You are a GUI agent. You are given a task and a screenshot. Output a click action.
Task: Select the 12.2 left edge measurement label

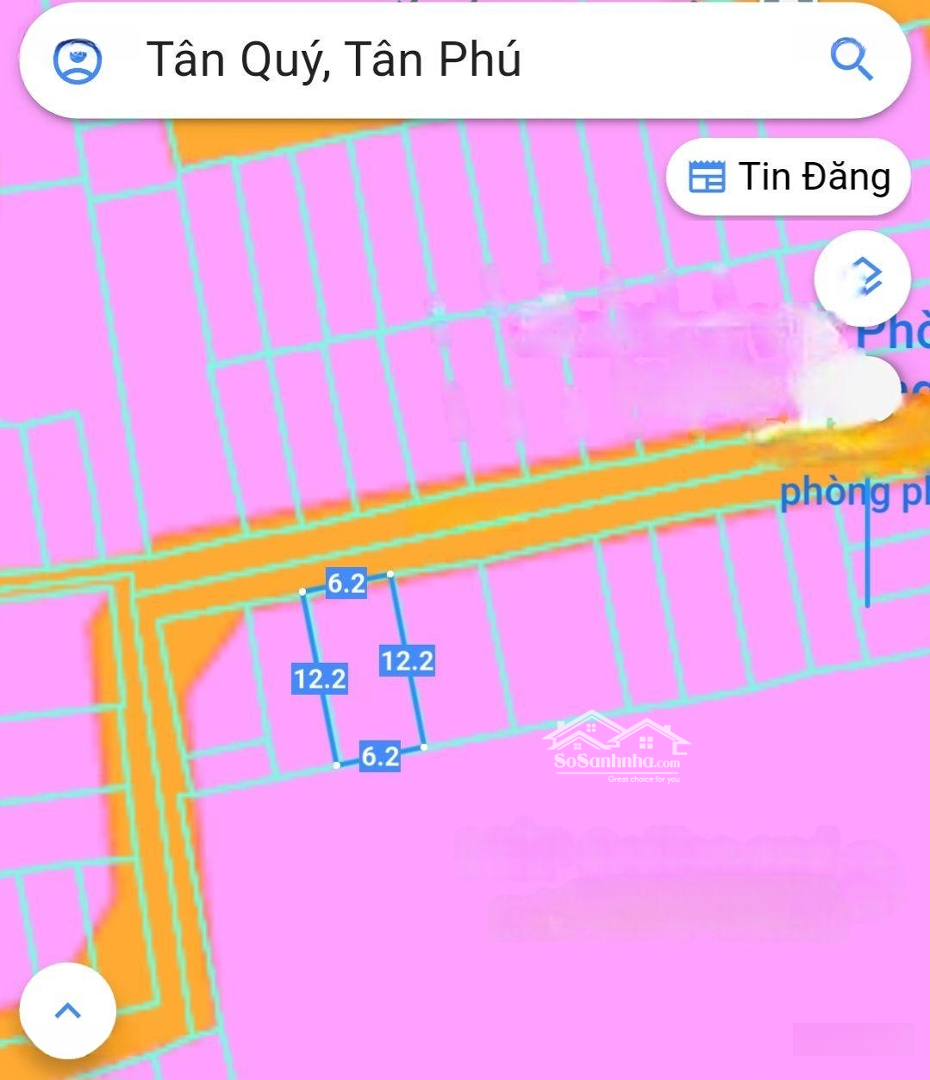(319, 678)
